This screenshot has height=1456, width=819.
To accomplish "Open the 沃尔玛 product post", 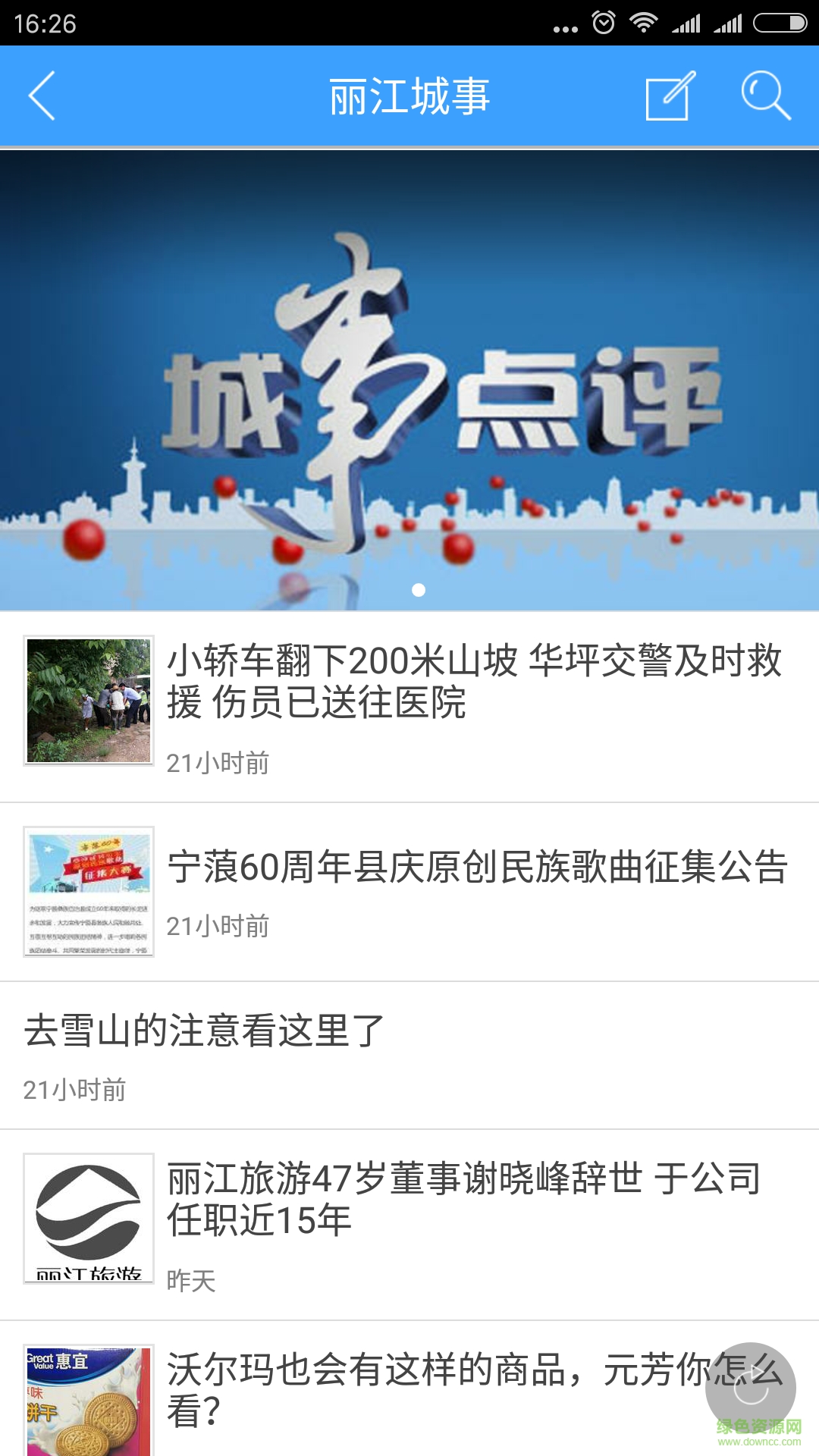I will (425, 1389).
